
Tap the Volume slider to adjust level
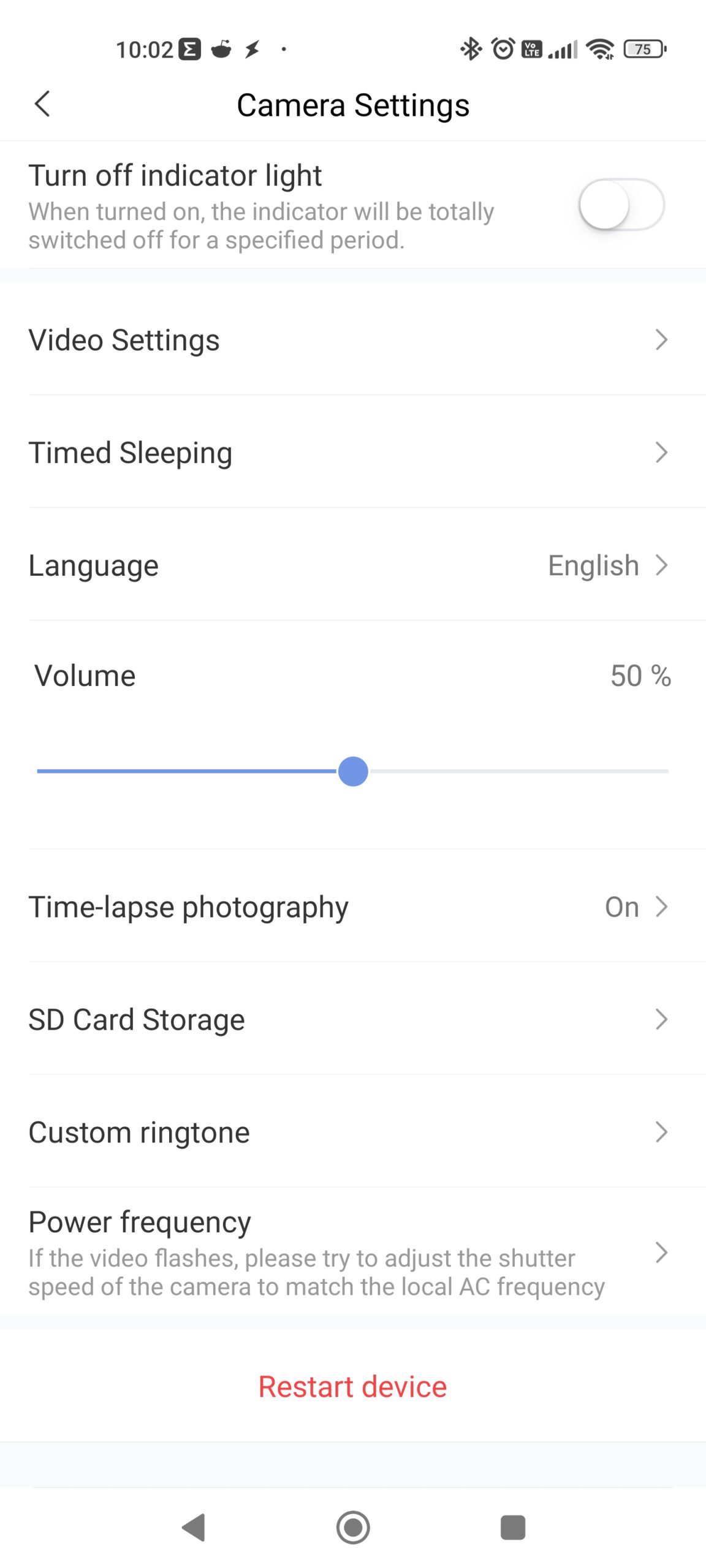(x=353, y=771)
